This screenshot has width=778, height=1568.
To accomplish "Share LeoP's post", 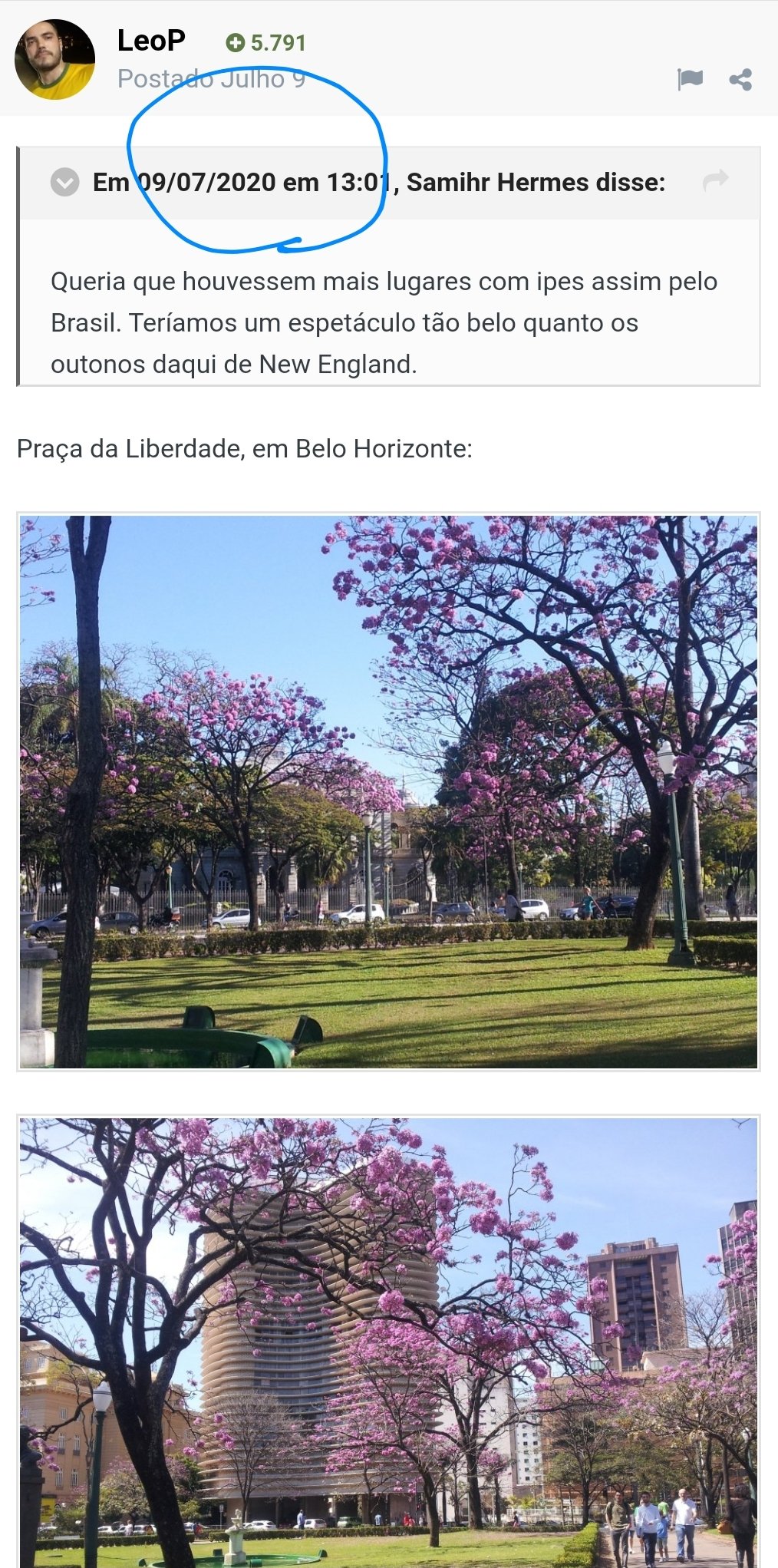I will coord(740,79).
